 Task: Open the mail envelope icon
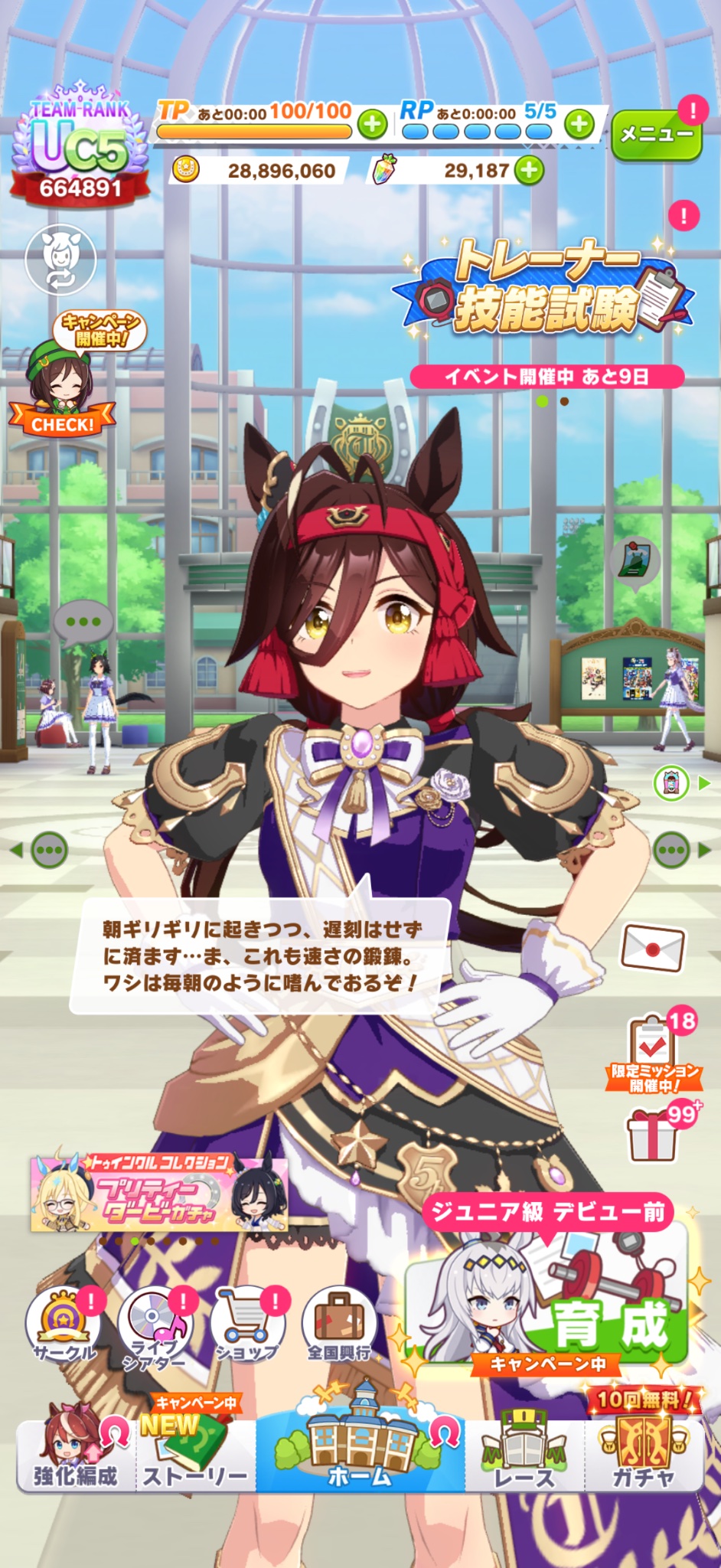652,948
